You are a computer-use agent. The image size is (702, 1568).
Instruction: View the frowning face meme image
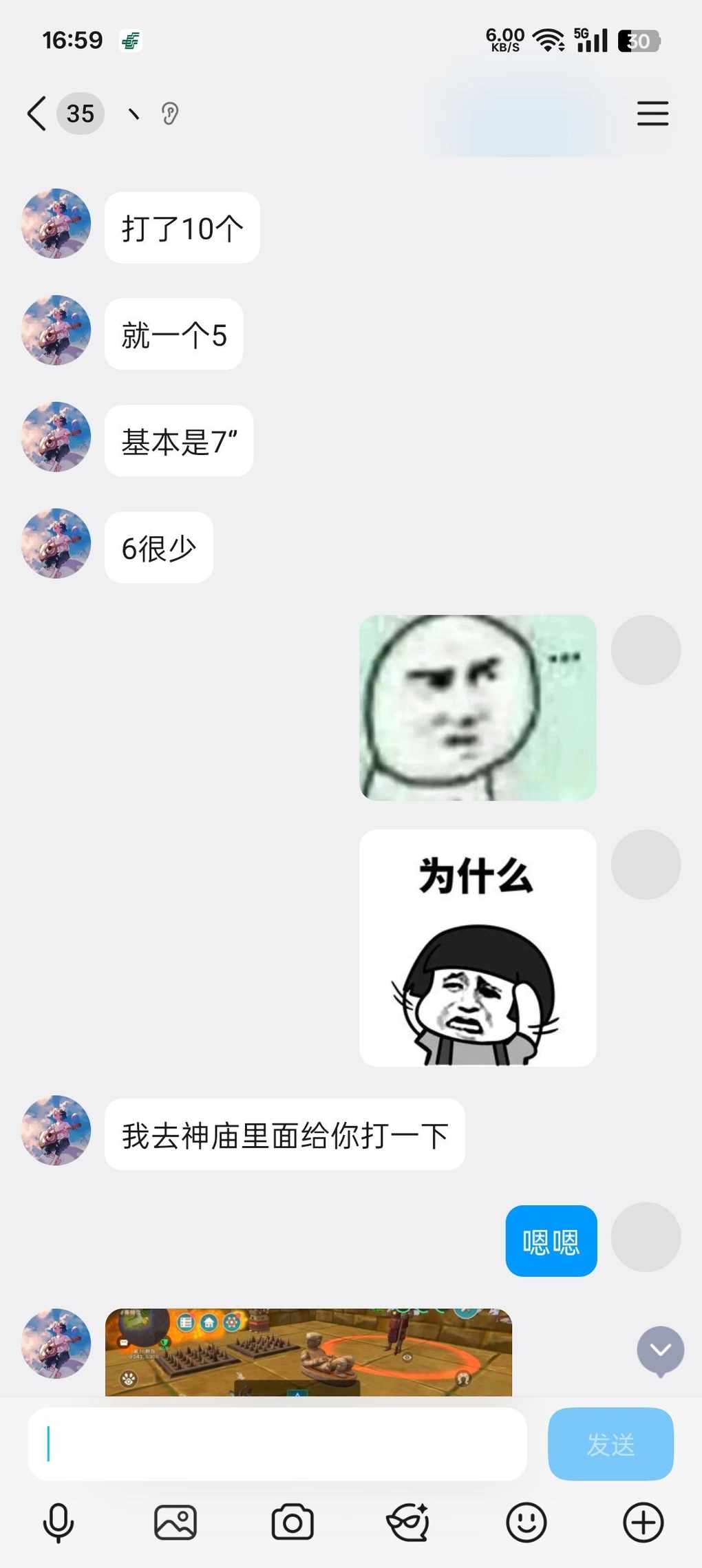(478, 708)
